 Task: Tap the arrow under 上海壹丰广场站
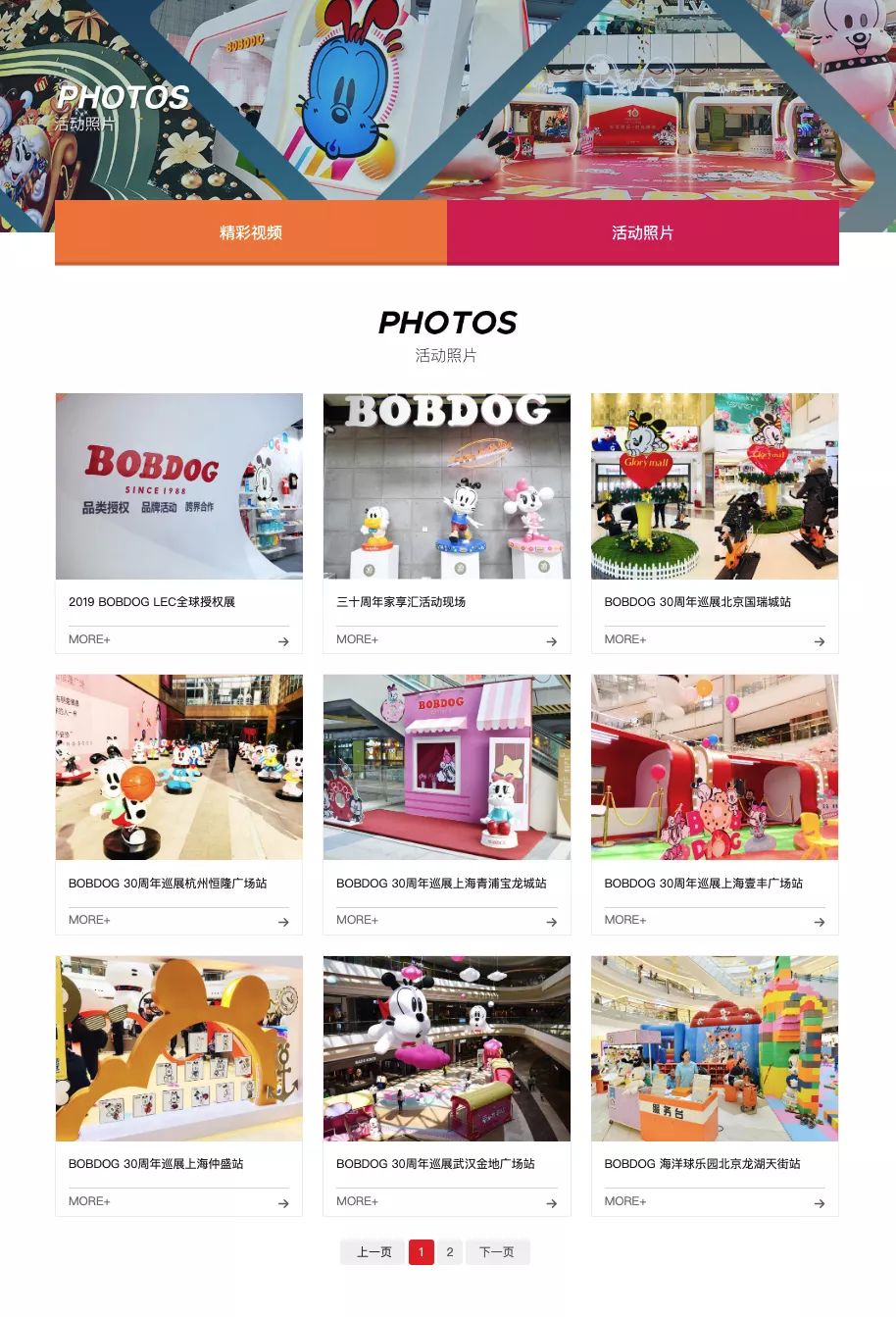pyautogui.click(x=819, y=922)
